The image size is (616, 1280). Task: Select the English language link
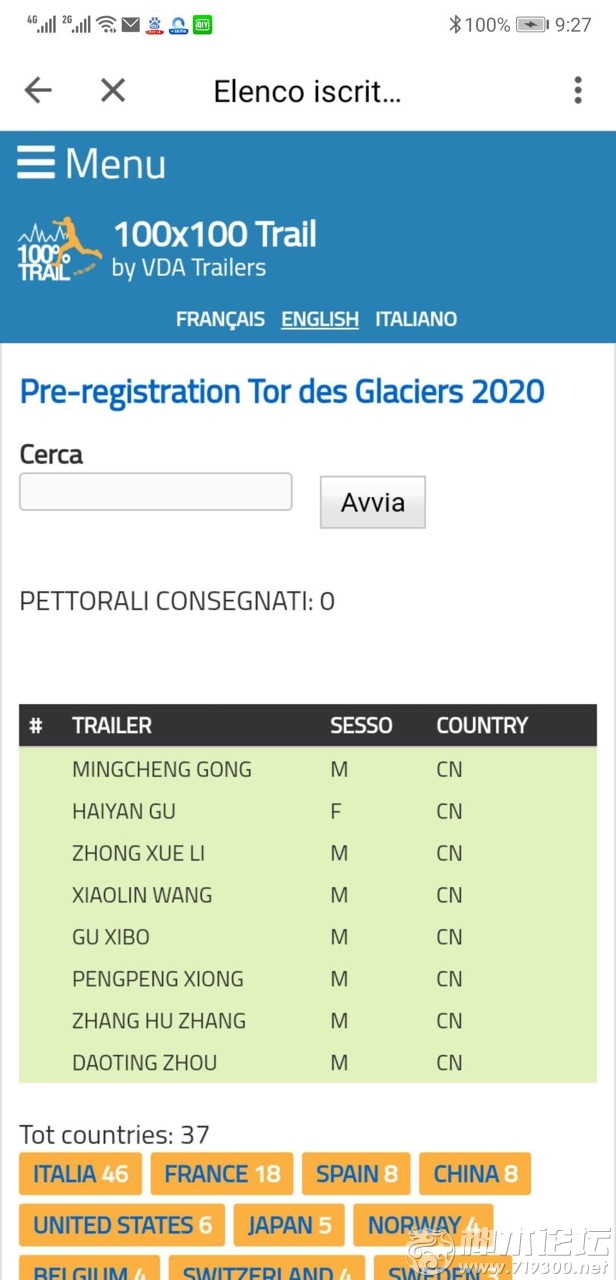320,319
